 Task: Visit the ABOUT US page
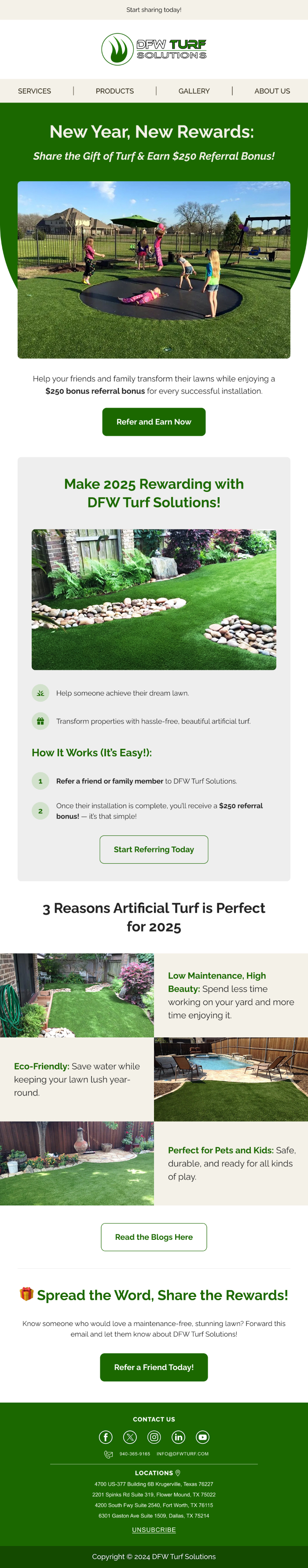[x=271, y=91]
